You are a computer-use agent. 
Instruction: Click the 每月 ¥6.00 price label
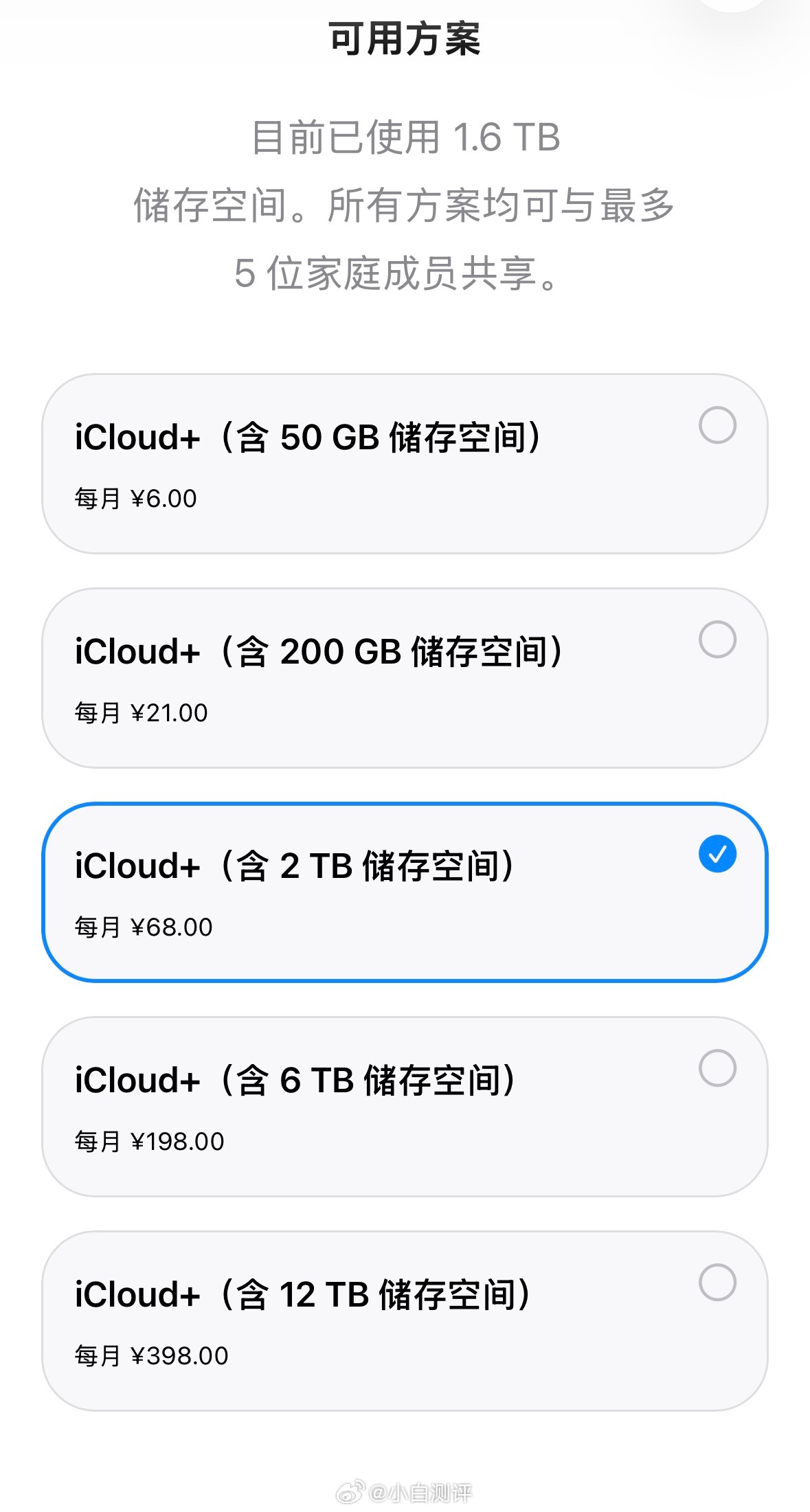[x=134, y=499]
